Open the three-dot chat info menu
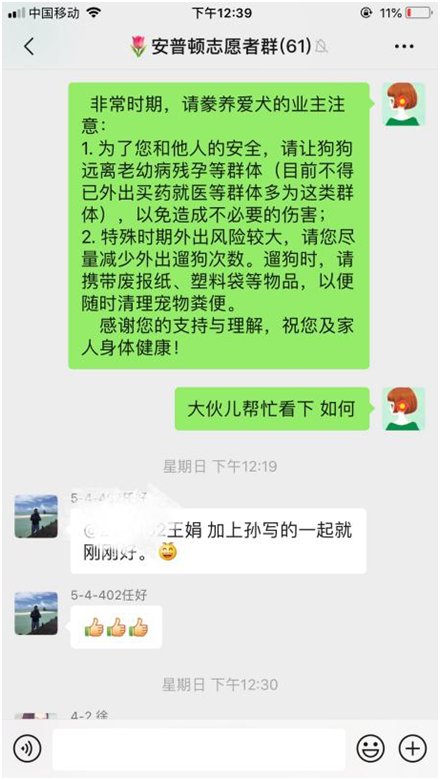Image resolution: width=440 pixels, height=780 pixels. pyautogui.click(x=404, y=46)
